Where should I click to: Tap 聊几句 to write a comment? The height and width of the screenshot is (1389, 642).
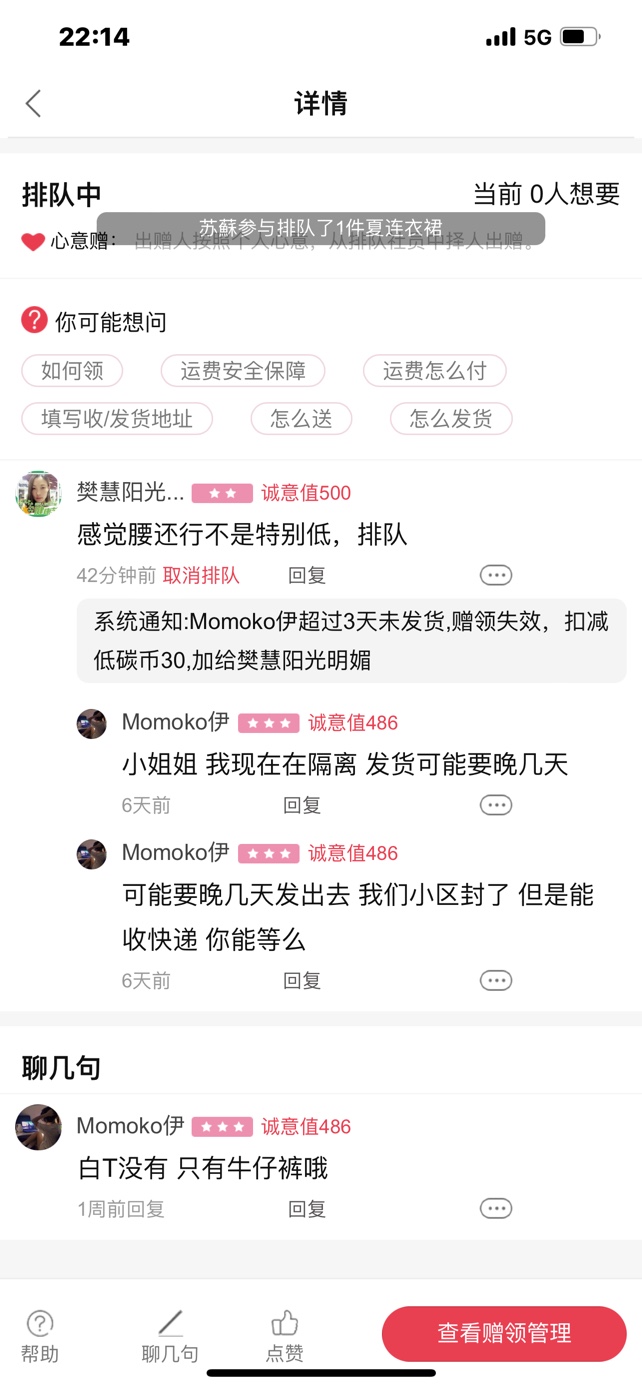click(x=170, y=1336)
